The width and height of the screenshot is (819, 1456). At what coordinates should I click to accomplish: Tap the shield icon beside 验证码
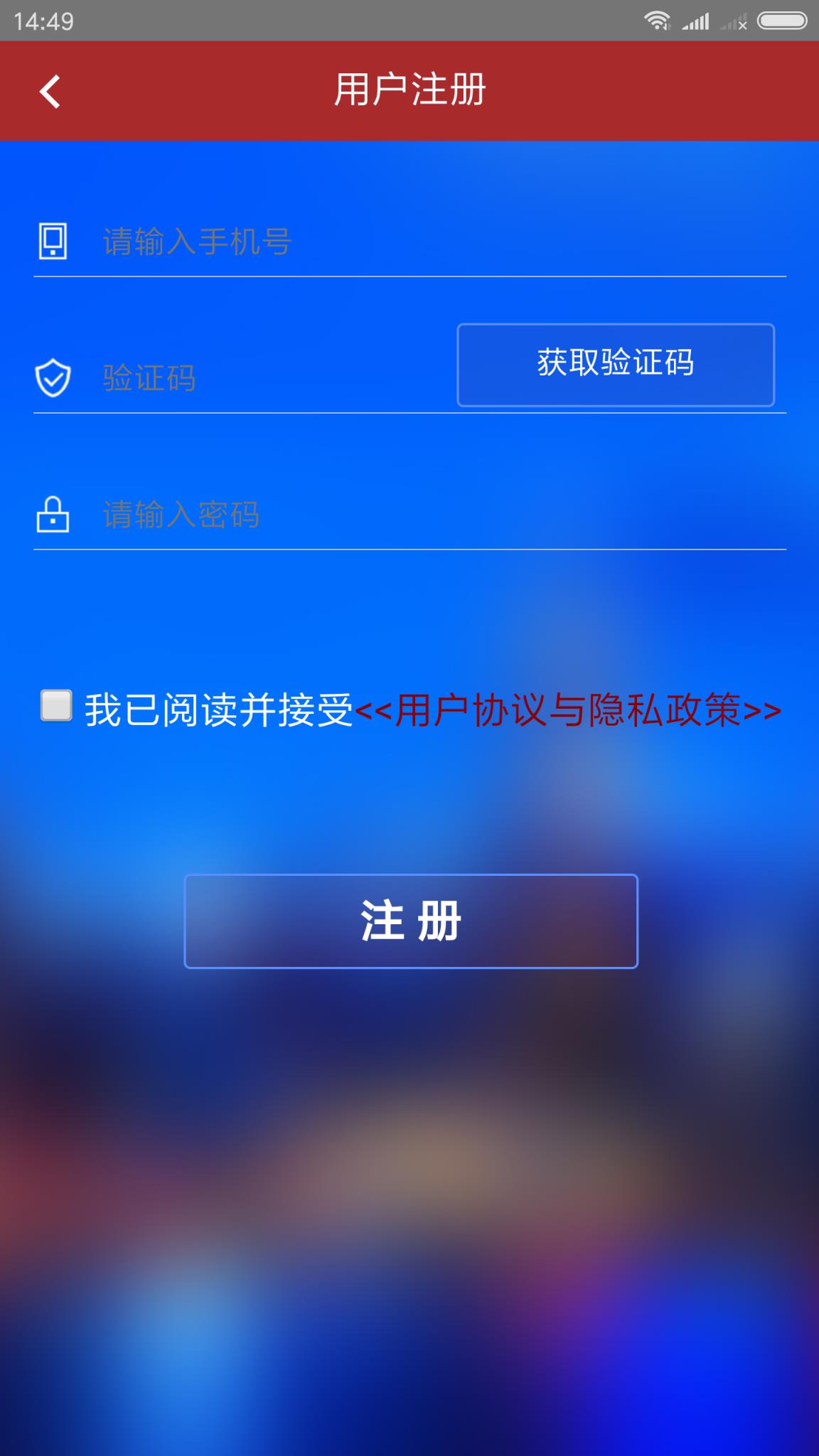[53, 378]
